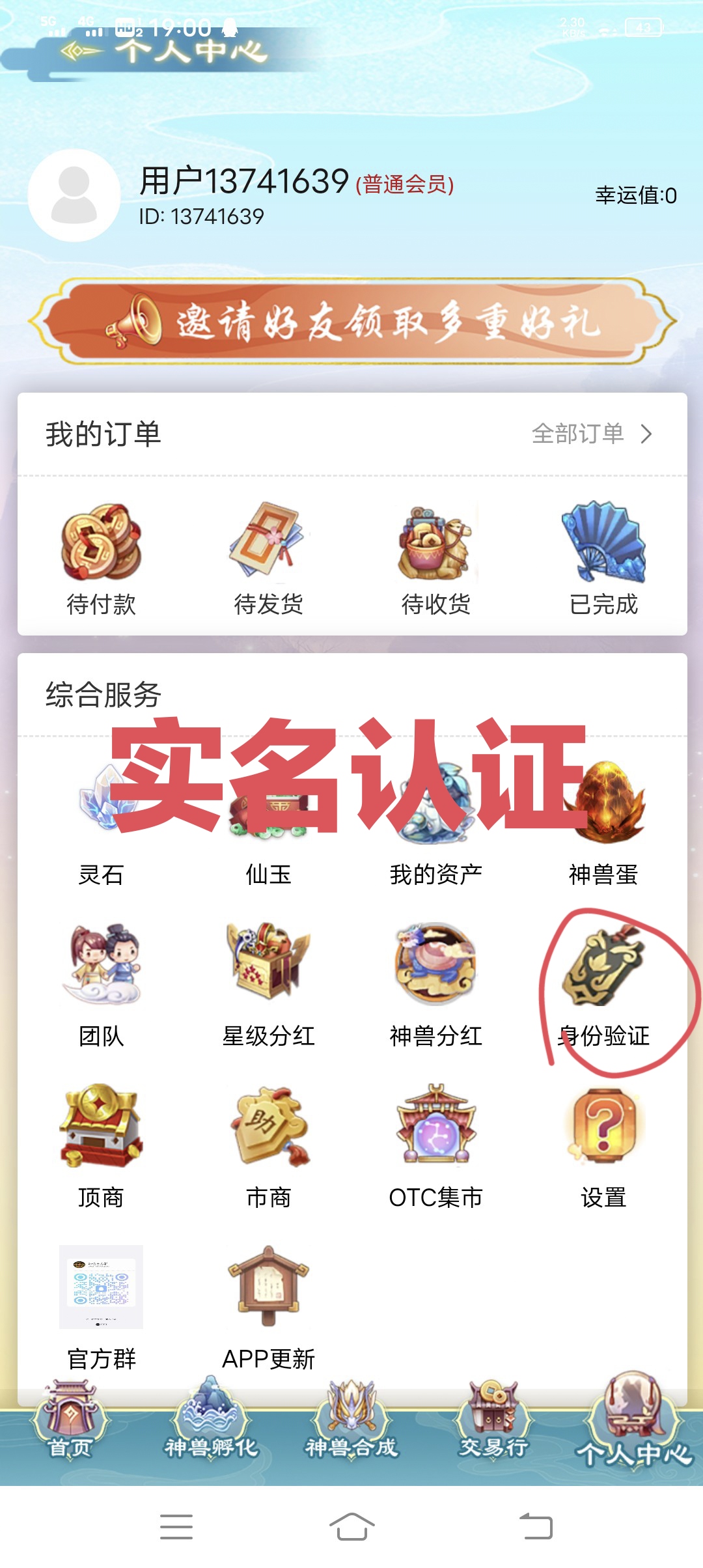Open 全部订单 to view all orders
The width and height of the screenshot is (703, 1568).
tap(591, 434)
